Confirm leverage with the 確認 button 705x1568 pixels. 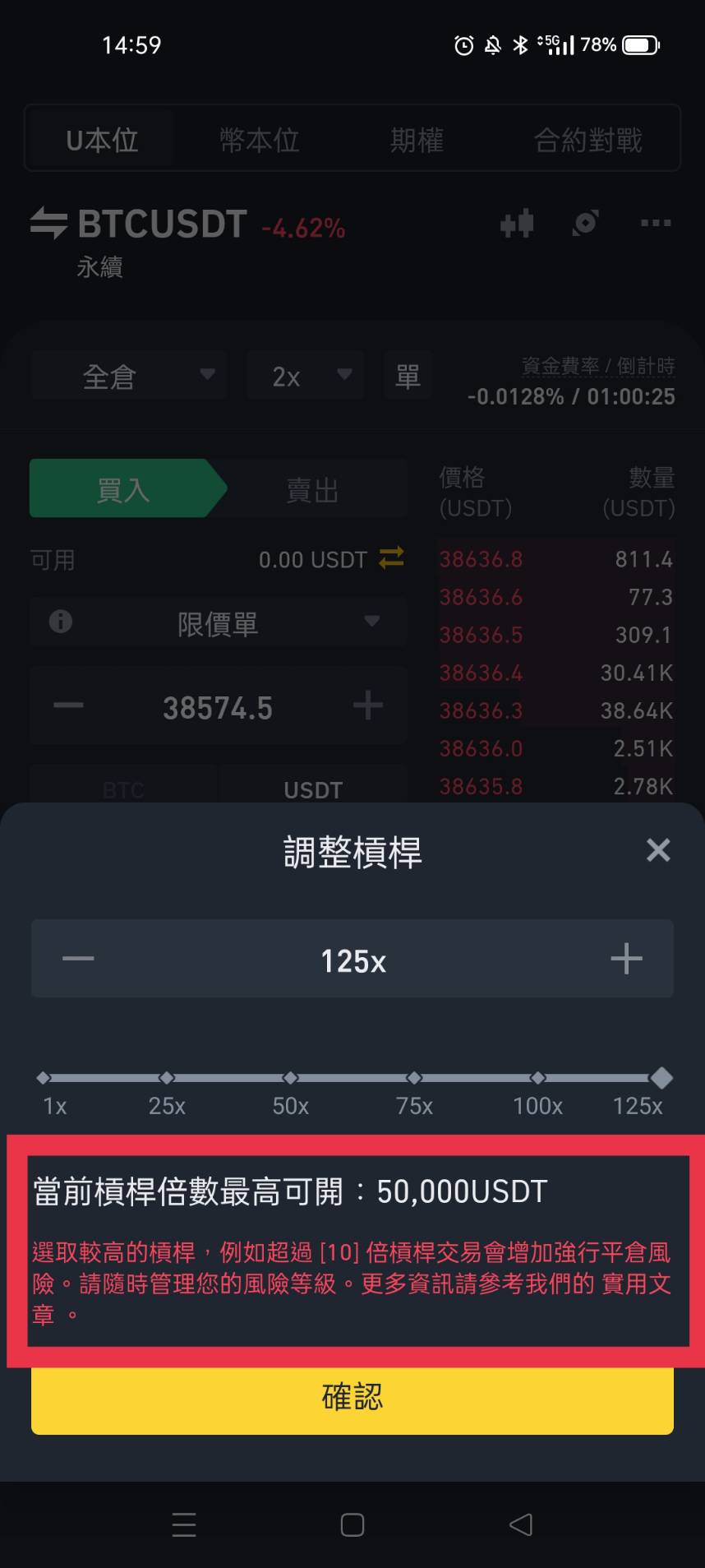(352, 1397)
